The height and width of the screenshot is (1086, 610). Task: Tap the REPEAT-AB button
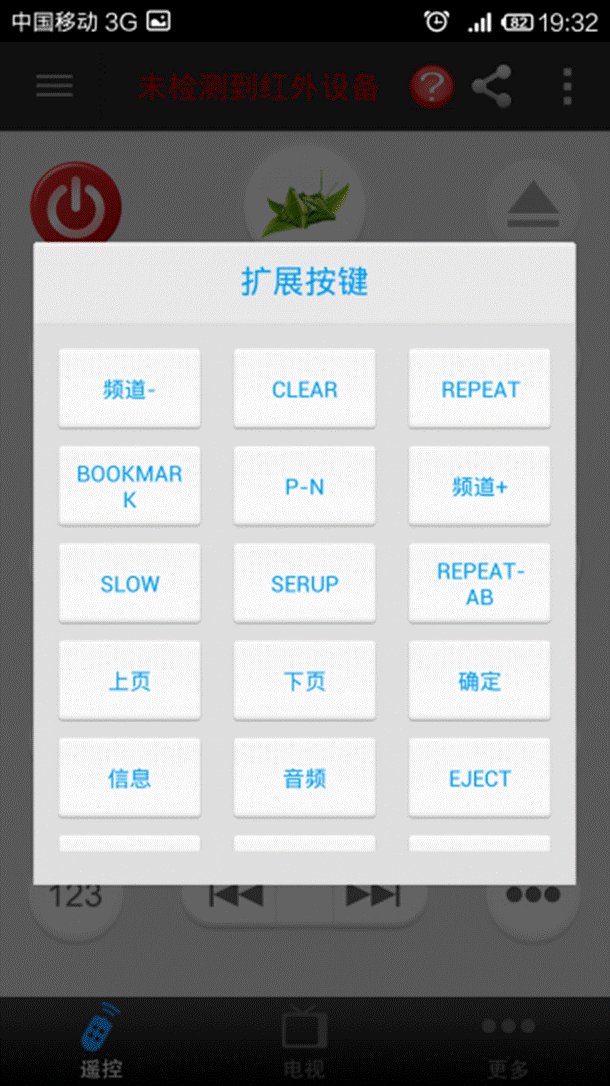(479, 583)
